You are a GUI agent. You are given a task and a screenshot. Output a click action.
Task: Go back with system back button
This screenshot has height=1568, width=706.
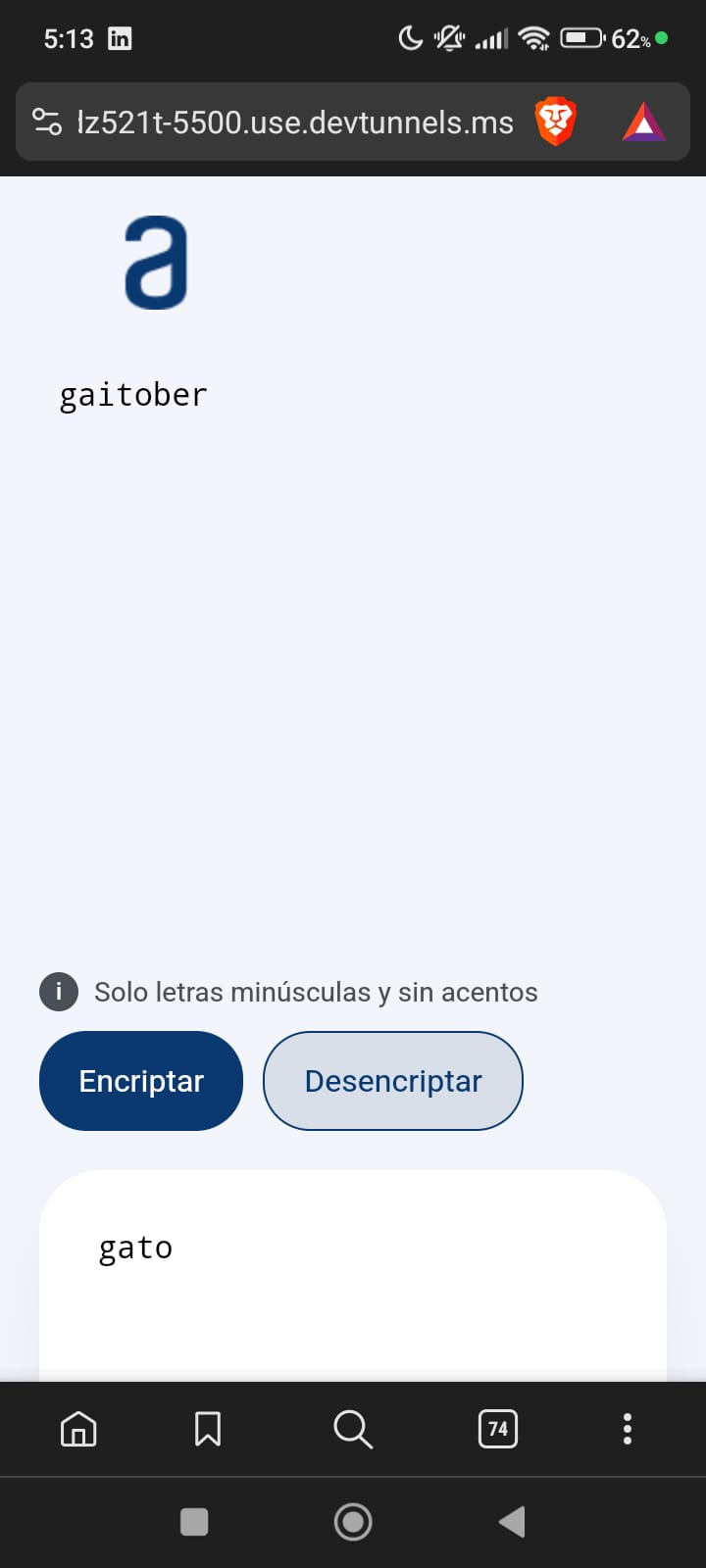pyautogui.click(x=512, y=1522)
